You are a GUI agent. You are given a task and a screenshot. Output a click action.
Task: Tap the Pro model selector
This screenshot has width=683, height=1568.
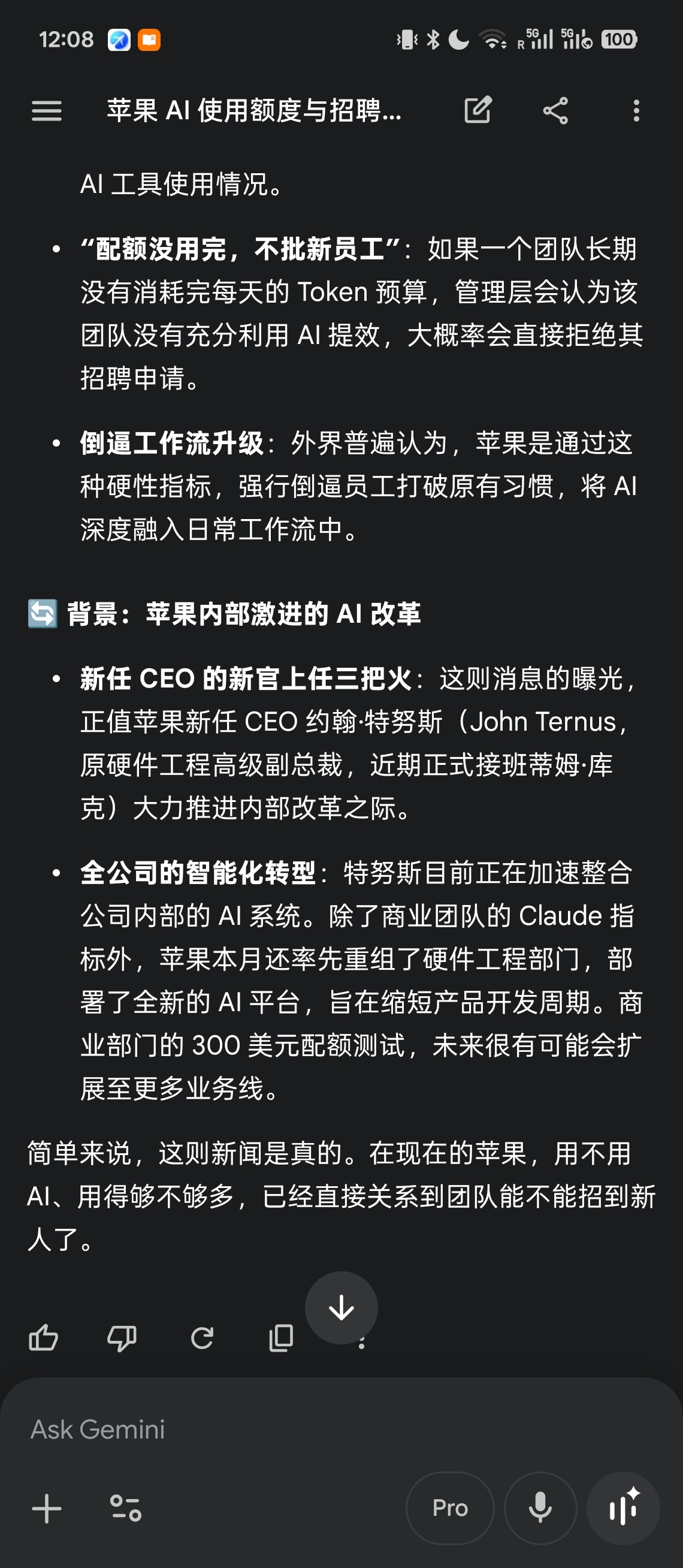449,1507
